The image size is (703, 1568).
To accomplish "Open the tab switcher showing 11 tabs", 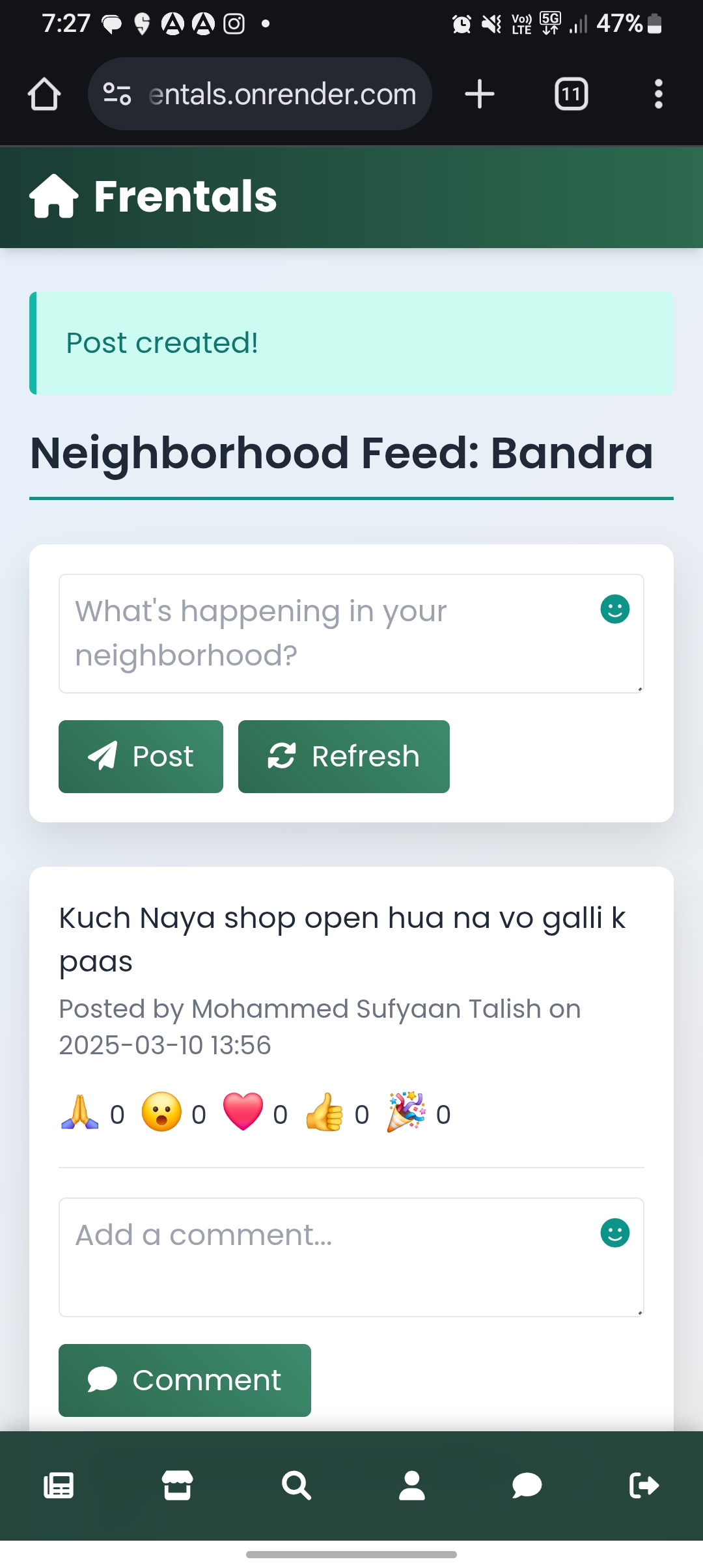I will click(x=571, y=94).
